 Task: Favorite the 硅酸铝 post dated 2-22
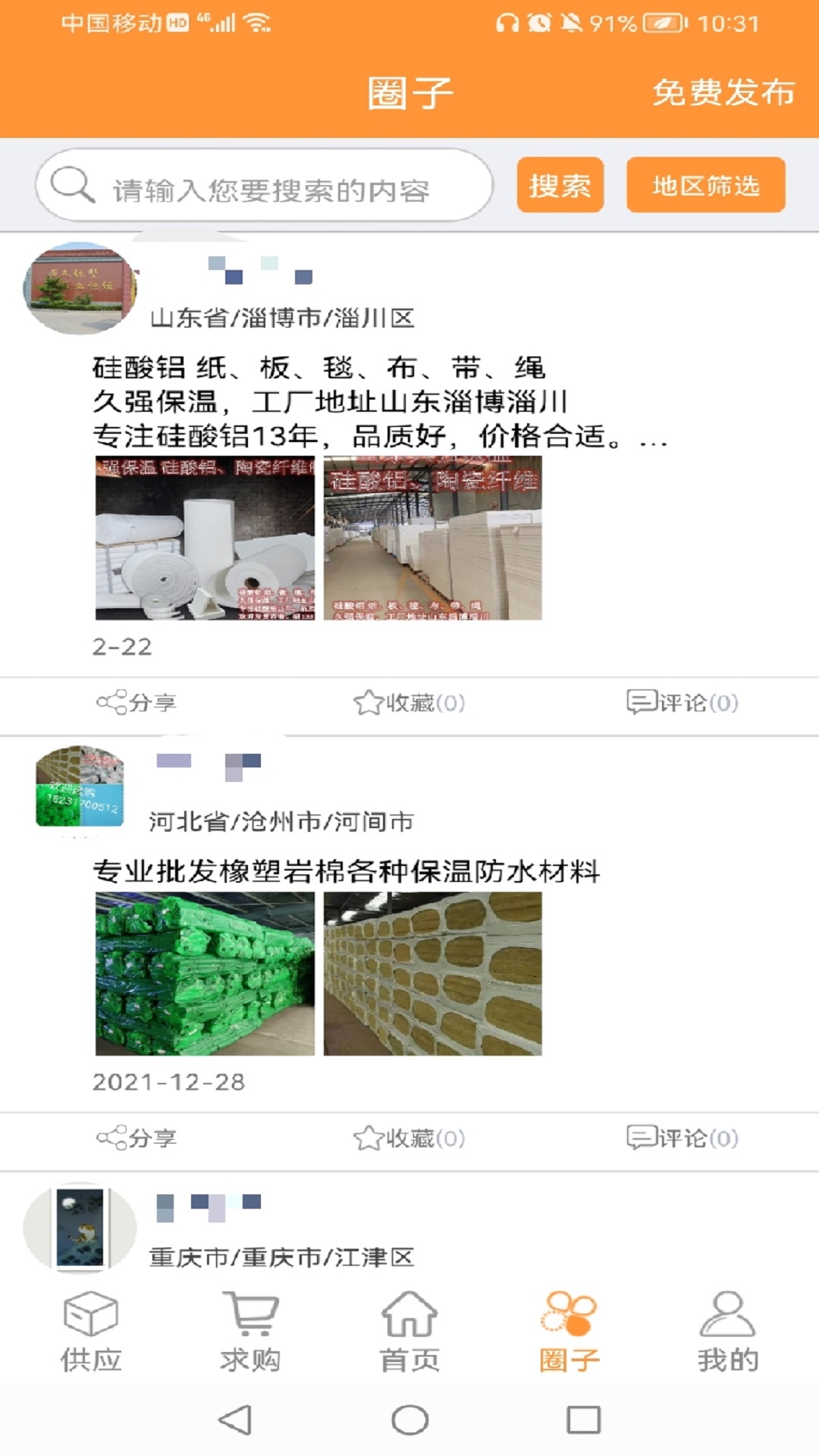409,703
